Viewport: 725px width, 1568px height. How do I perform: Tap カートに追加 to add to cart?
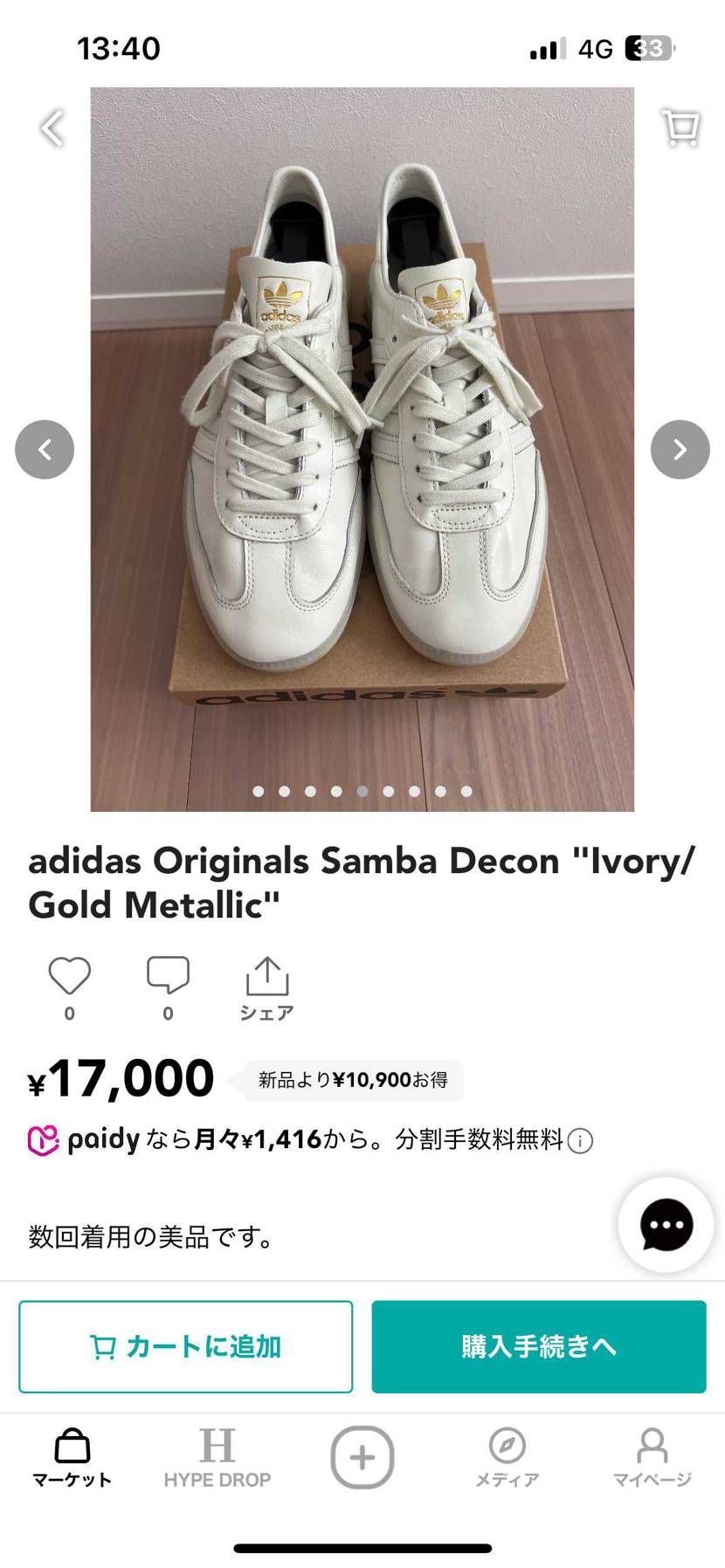coord(185,1346)
